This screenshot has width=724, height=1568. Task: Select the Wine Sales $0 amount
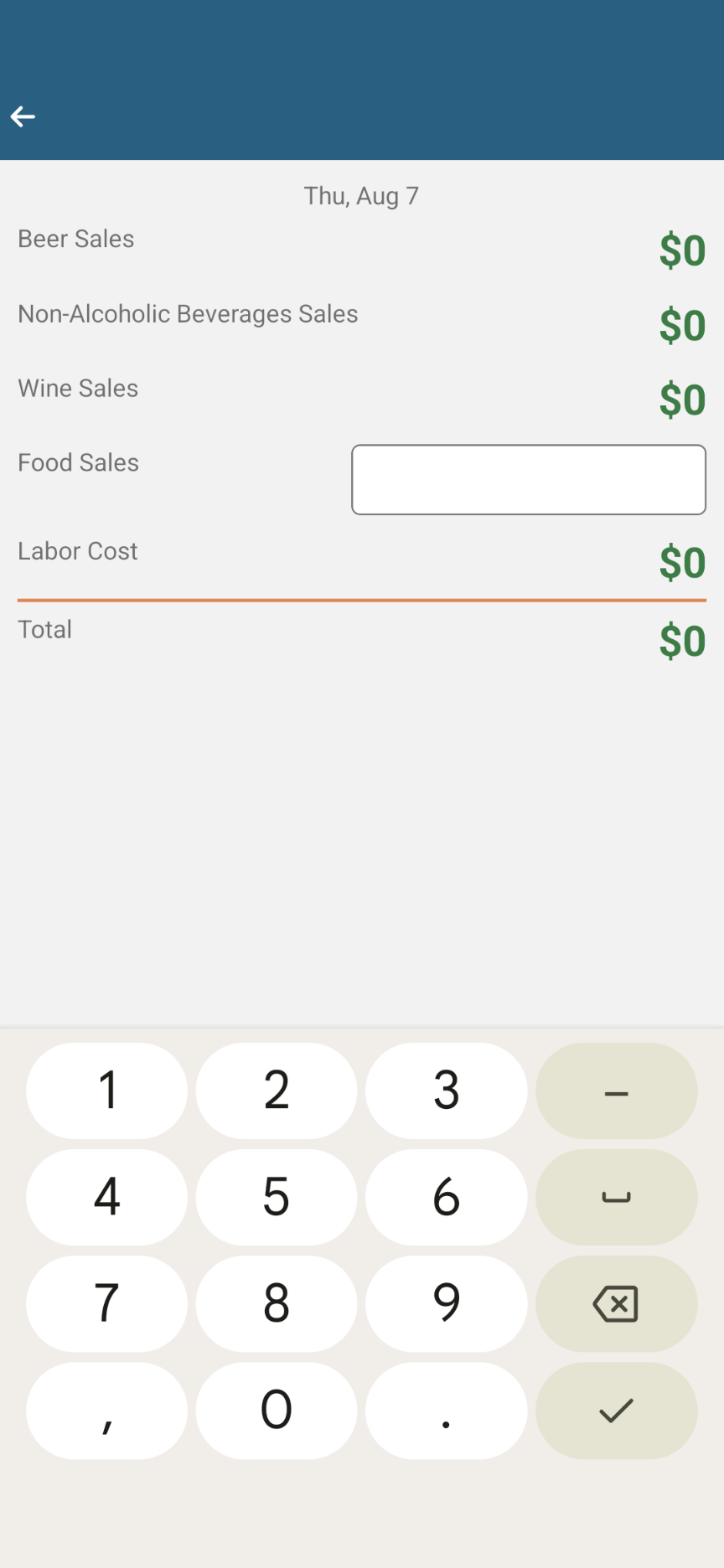(683, 400)
